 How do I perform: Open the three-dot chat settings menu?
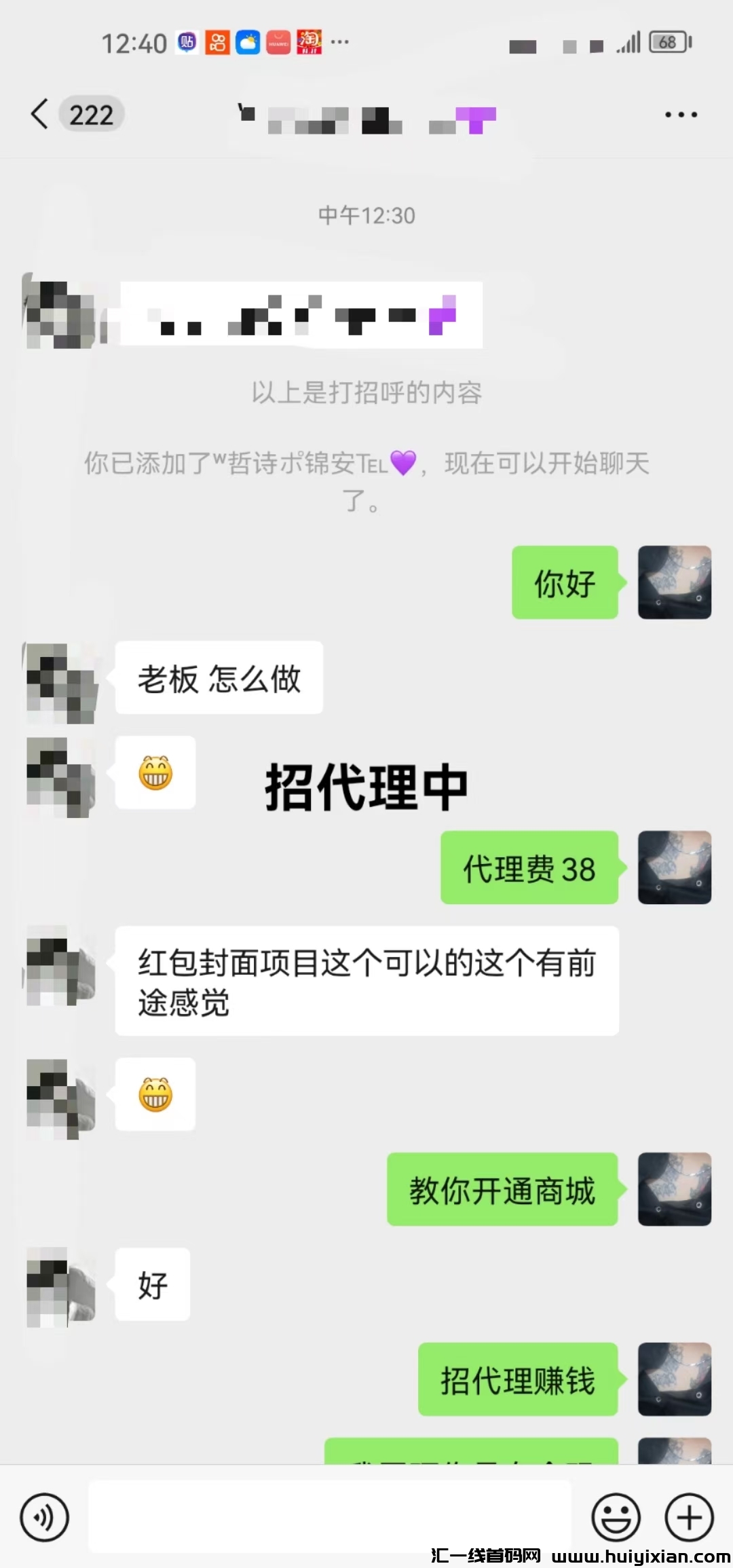(681, 114)
